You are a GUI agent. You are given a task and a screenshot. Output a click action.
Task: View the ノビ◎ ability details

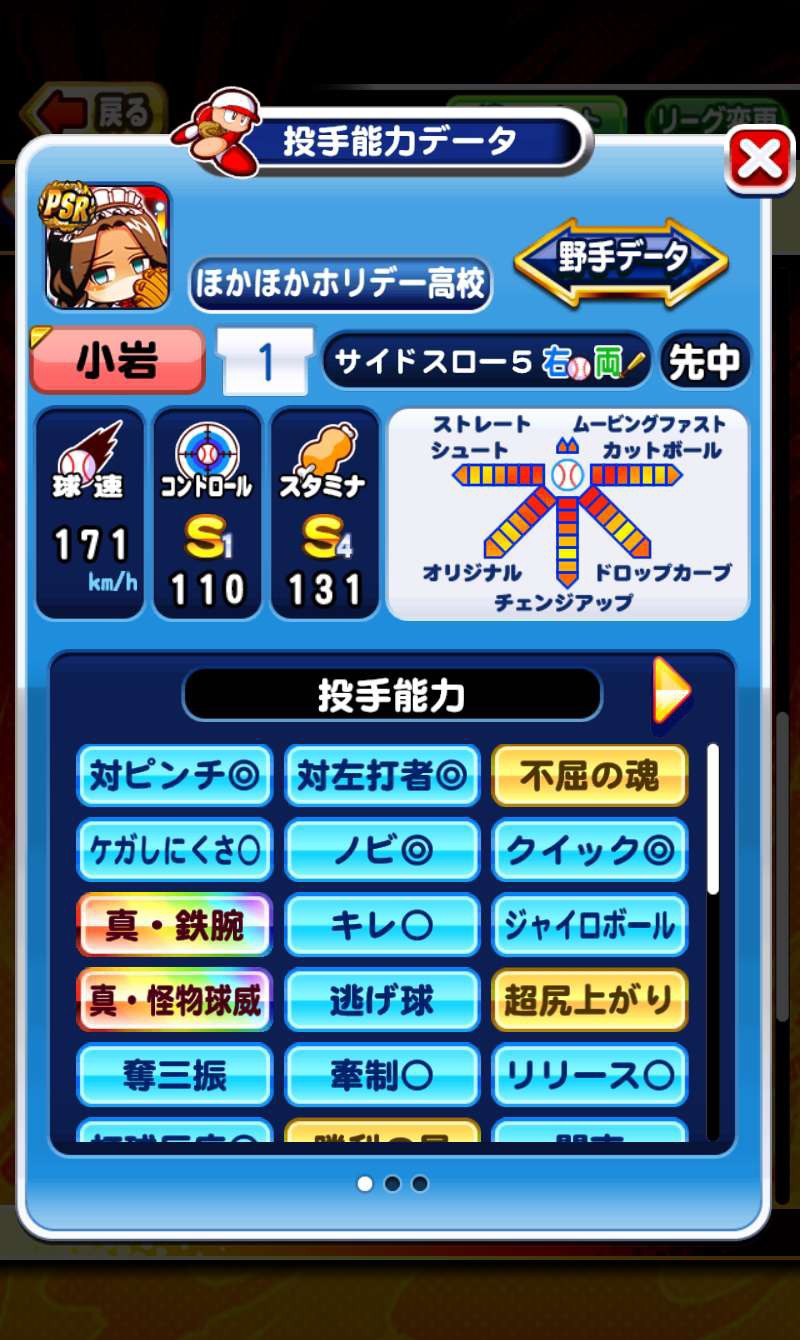point(382,850)
